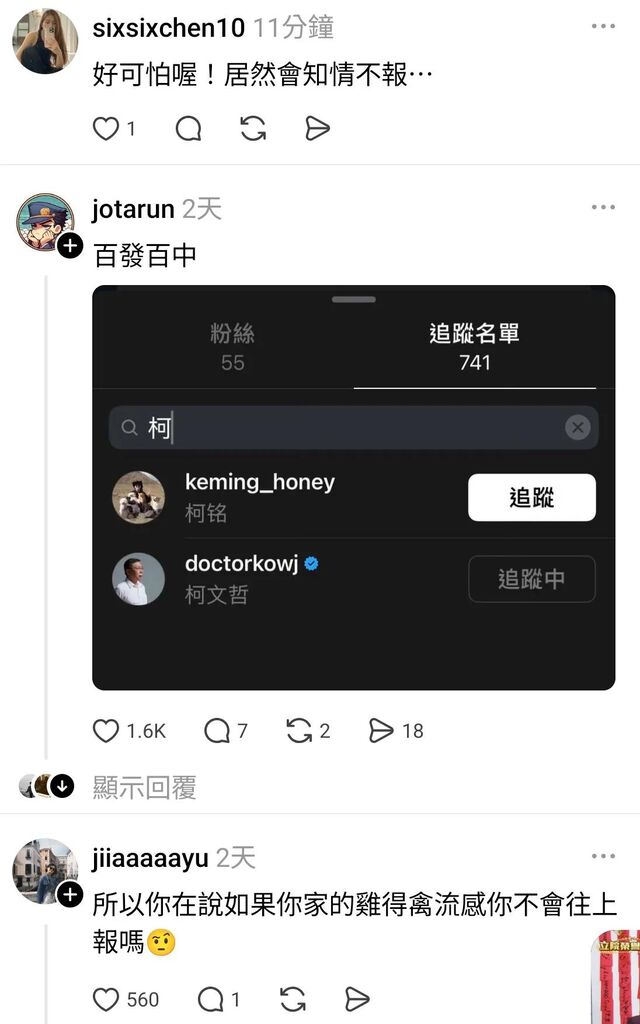Open sixsixchen10's profile picture
This screenshot has height=1024, width=640.
[x=45, y=42]
